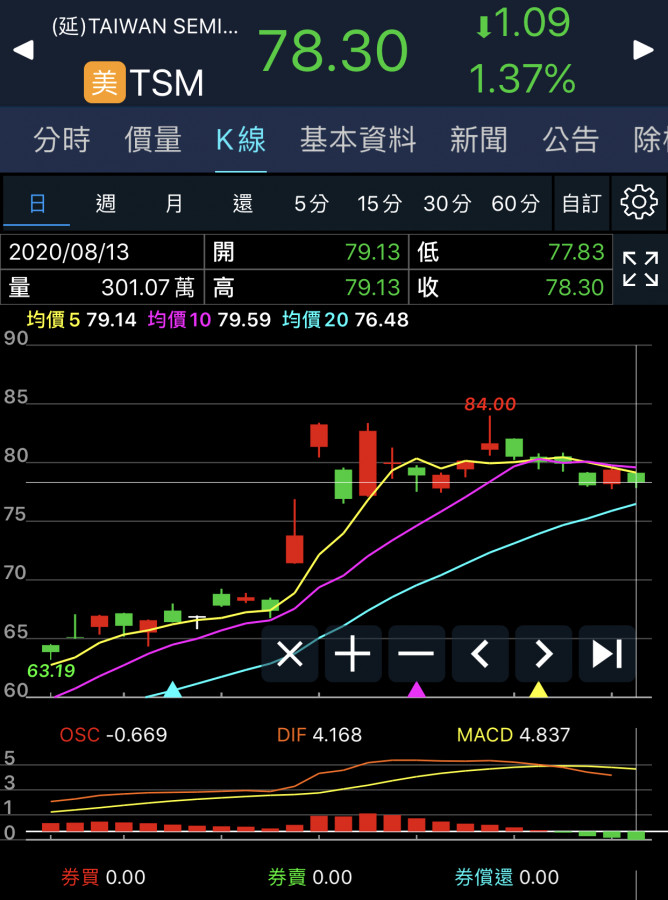Switch chart to 15分 interval

click(x=379, y=204)
